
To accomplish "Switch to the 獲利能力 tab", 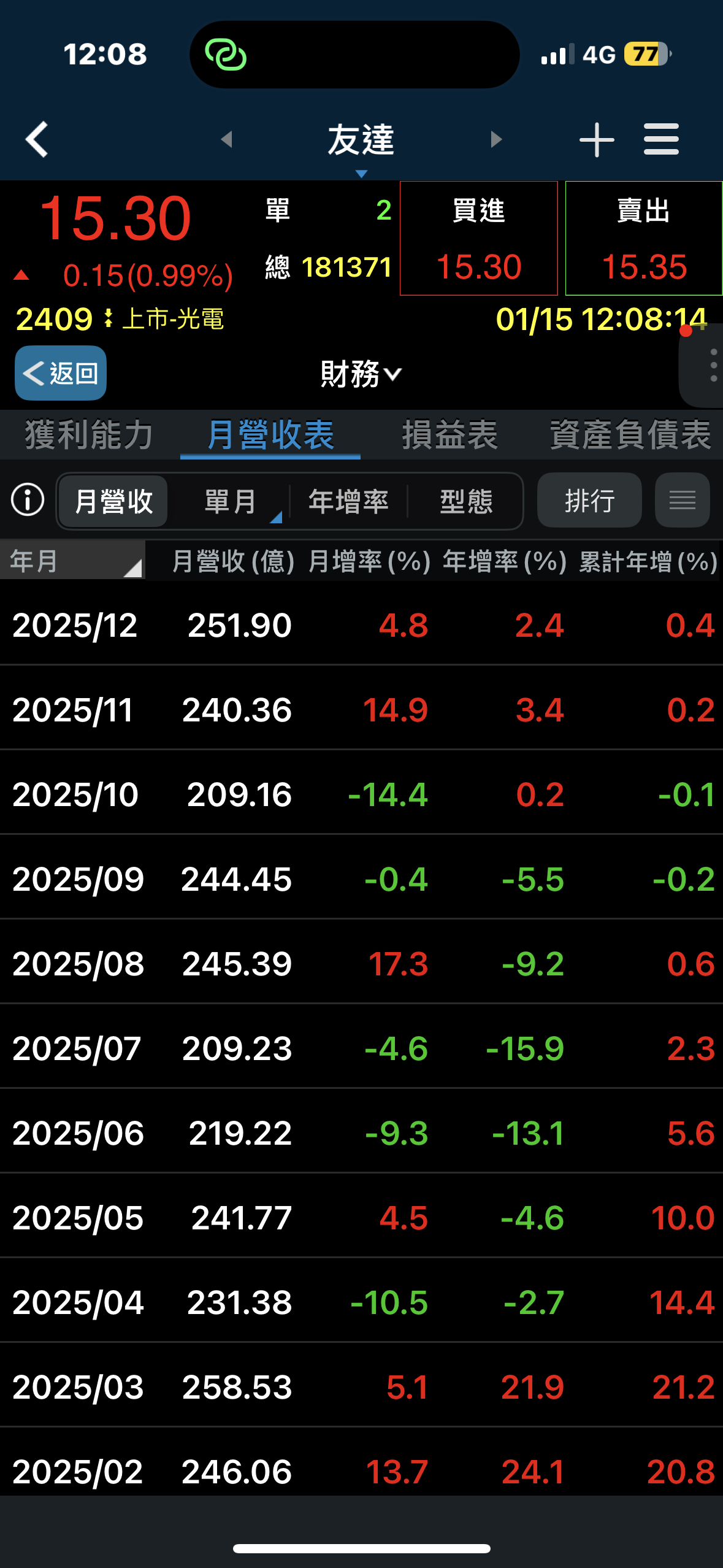I will [89, 435].
